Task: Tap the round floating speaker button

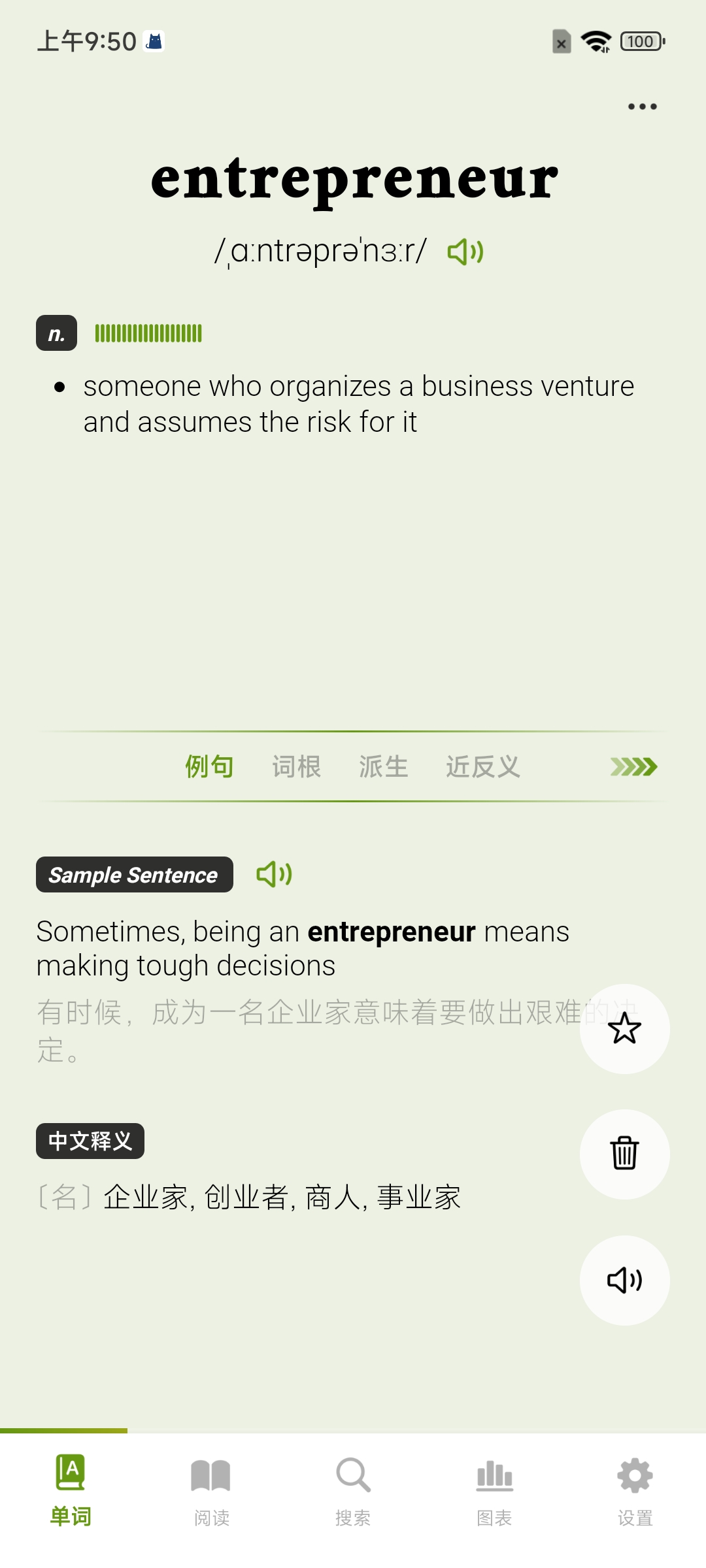Action: 624,1280
